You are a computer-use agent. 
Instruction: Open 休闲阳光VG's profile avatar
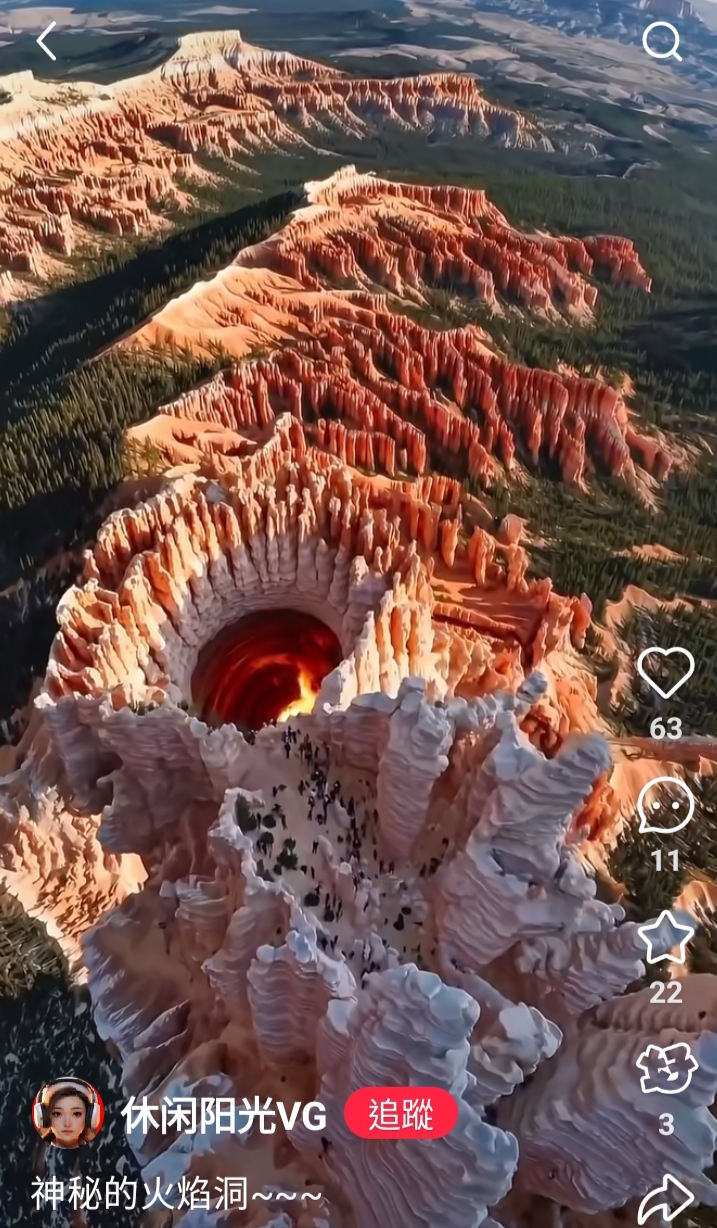[x=68, y=1113]
